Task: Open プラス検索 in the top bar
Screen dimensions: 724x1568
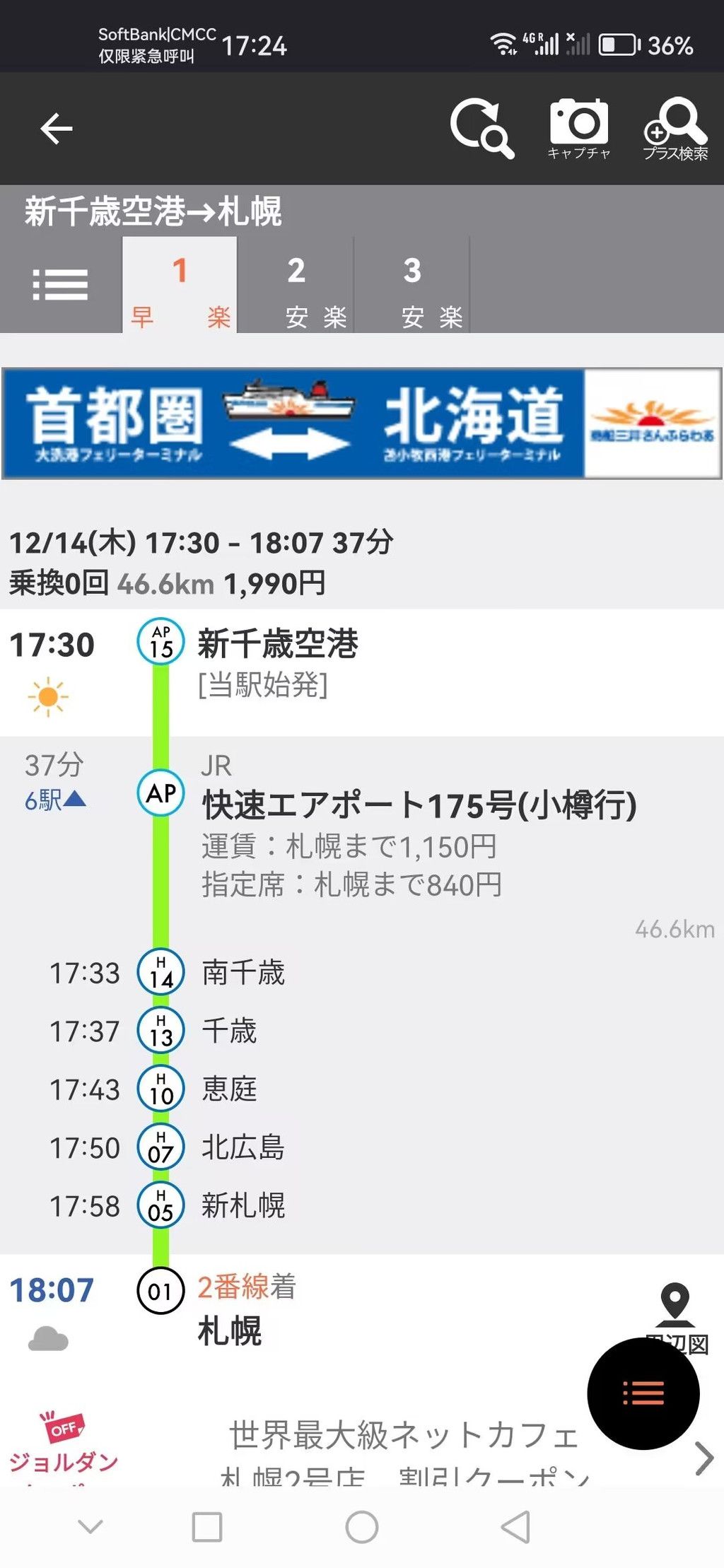Action: pyautogui.click(x=675, y=128)
